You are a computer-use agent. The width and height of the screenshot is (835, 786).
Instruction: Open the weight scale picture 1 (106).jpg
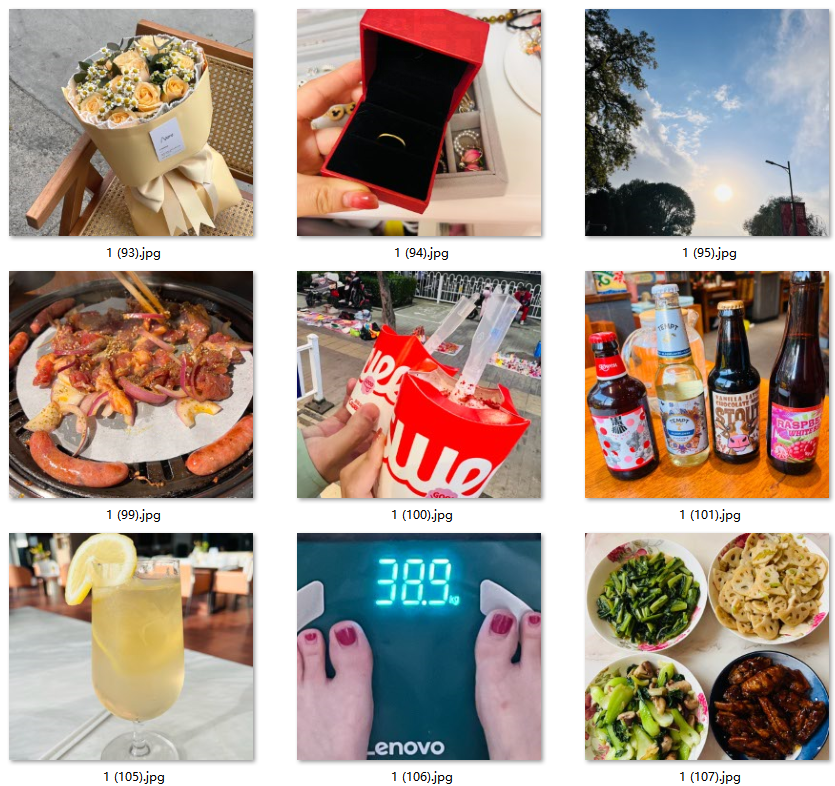pyautogui.click(x=419, y=647)
